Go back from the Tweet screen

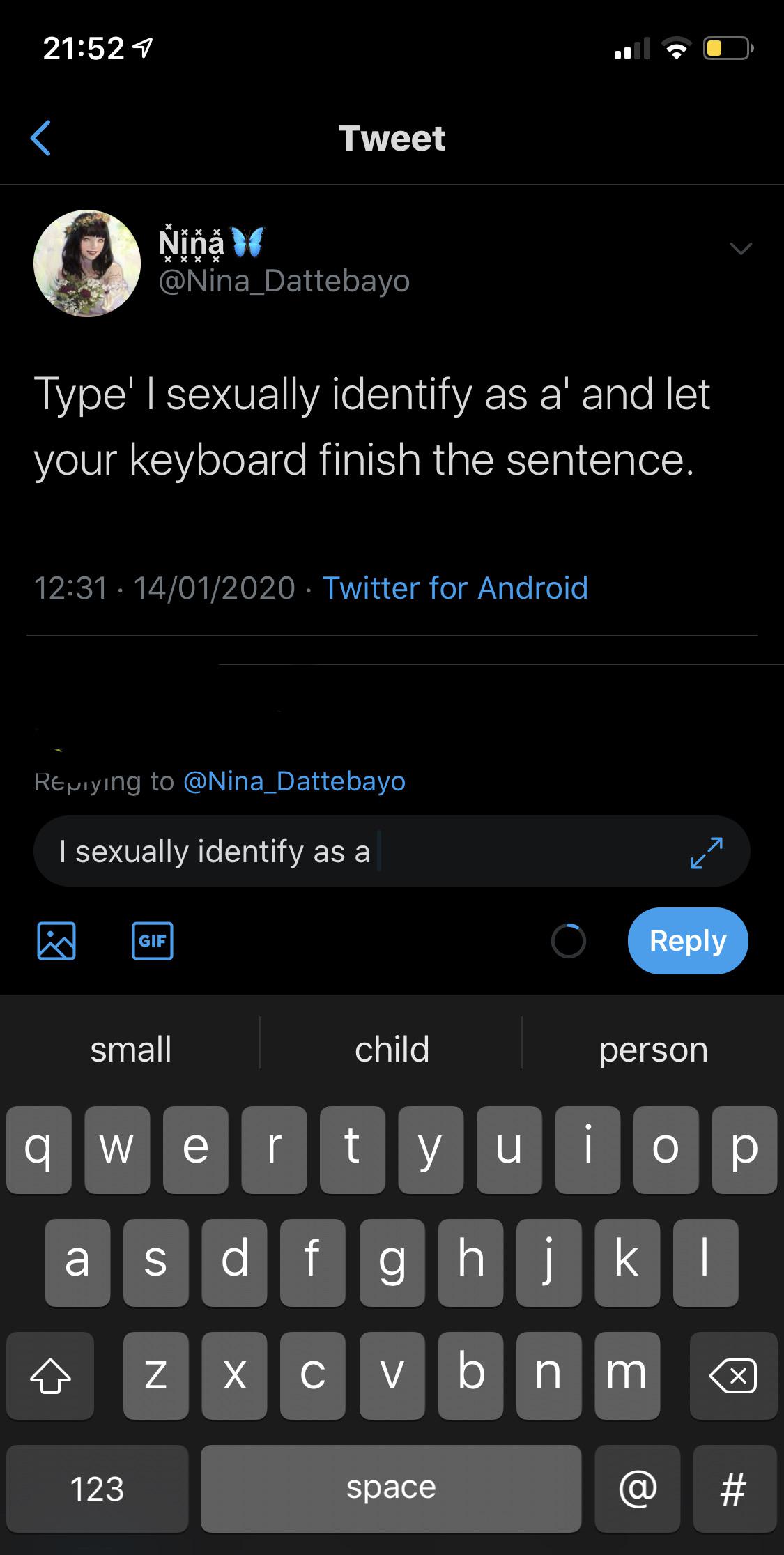click(41, 138)
